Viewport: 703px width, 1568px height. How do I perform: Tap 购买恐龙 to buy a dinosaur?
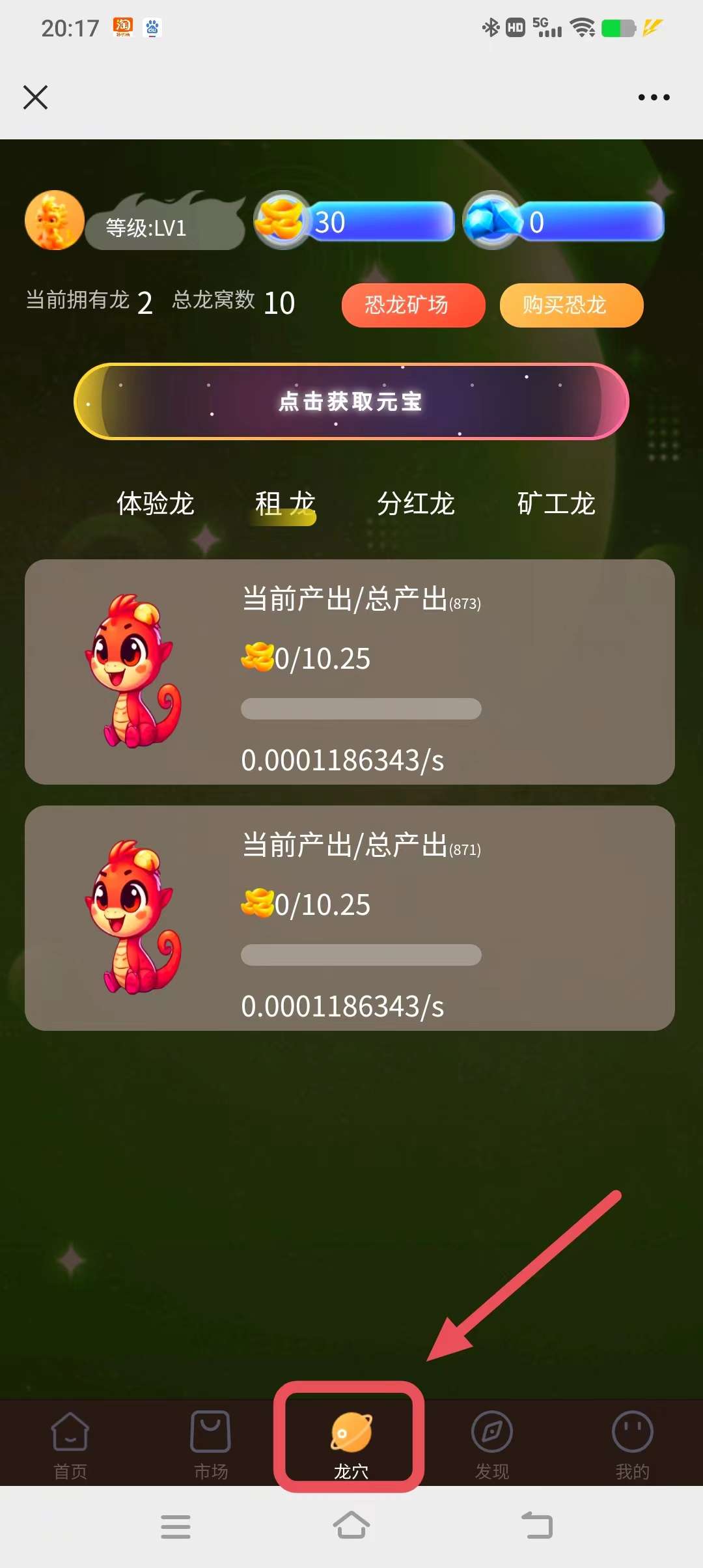572,305
